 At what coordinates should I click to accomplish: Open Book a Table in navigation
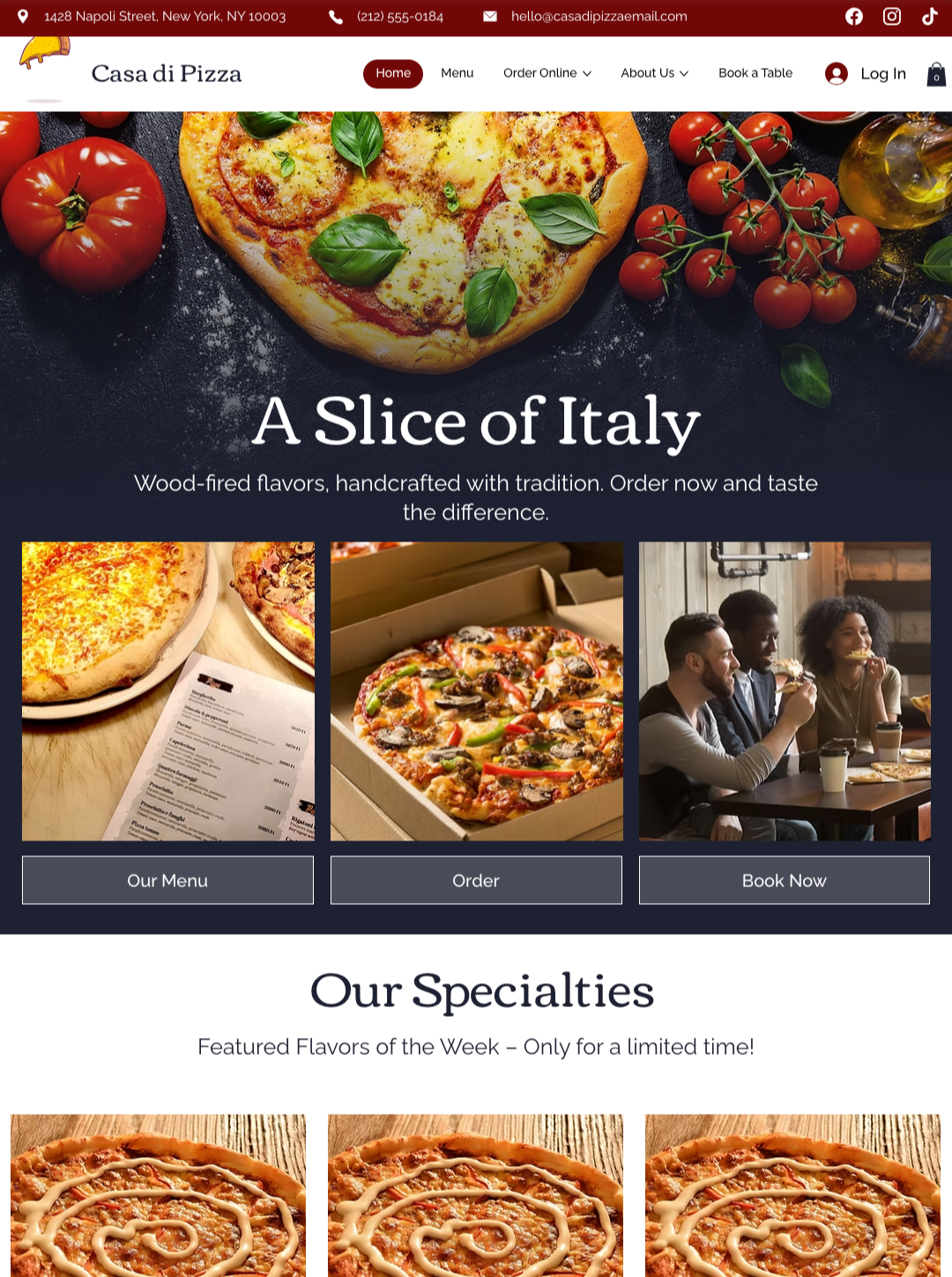755,73
